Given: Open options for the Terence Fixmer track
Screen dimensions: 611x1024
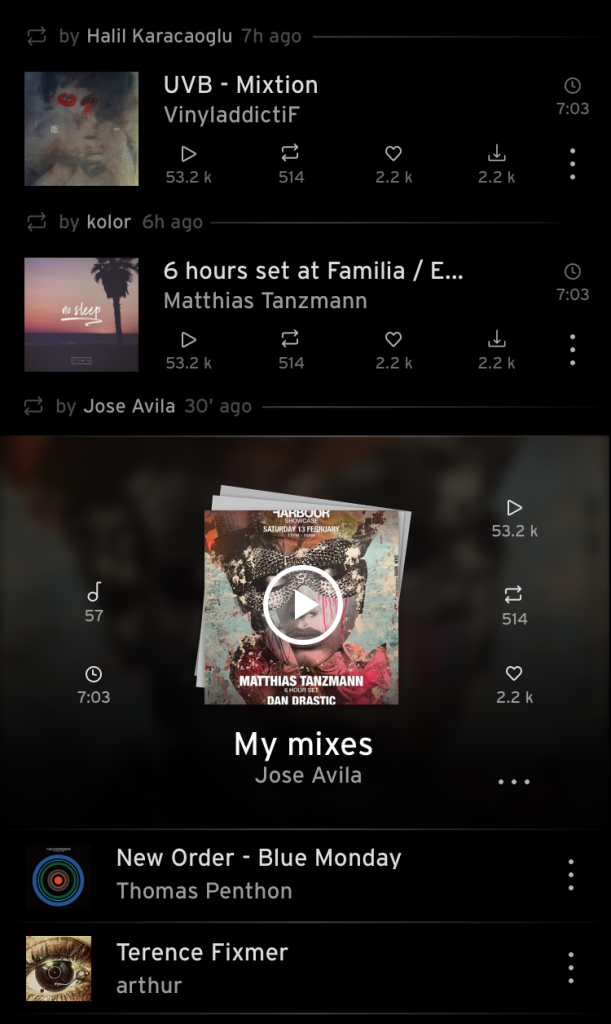Looking at the screenshot, I should pos(571,968).
